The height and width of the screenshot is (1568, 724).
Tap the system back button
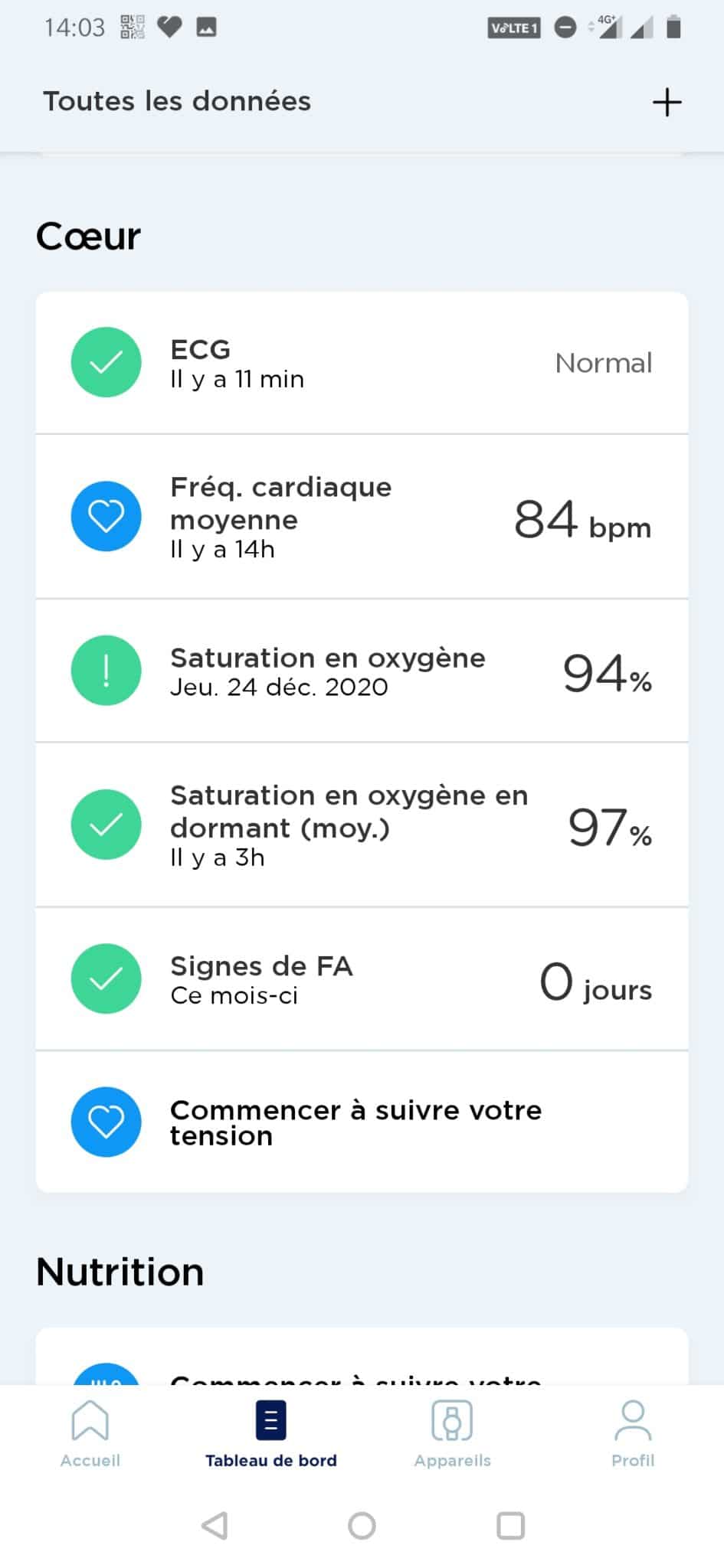point(215,1525)
